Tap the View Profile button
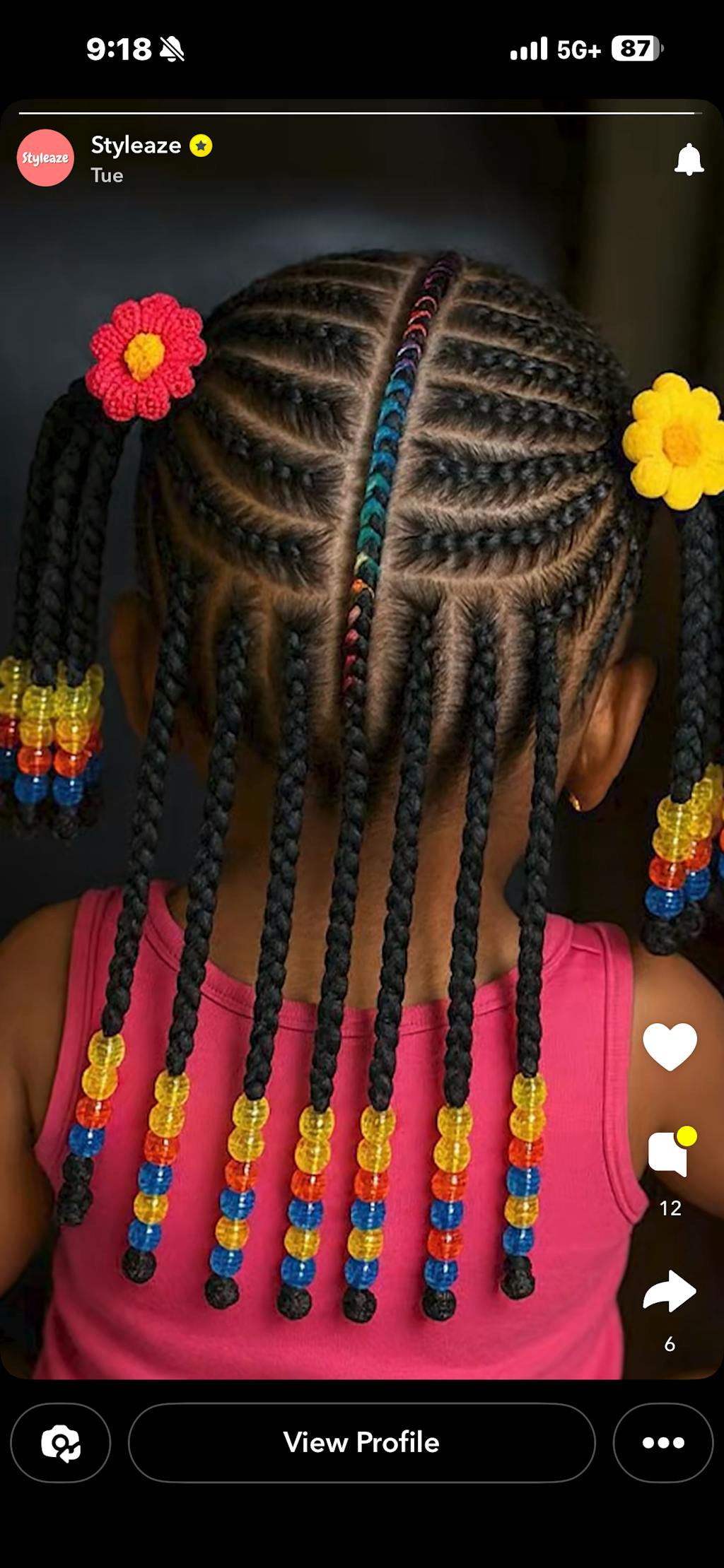 [361, 1442]
